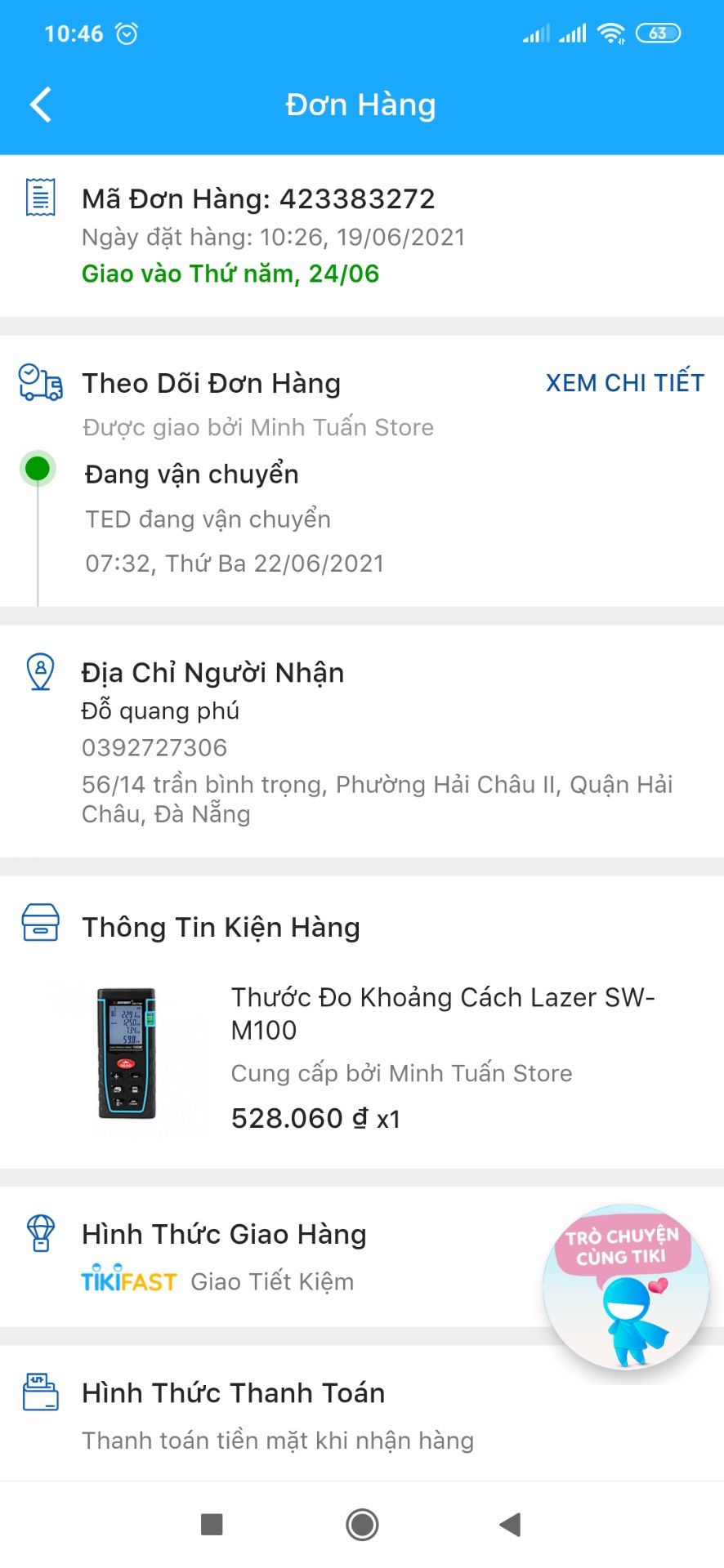
Task: Open the alarm clock icon in status bar
Action: point(127,33)
